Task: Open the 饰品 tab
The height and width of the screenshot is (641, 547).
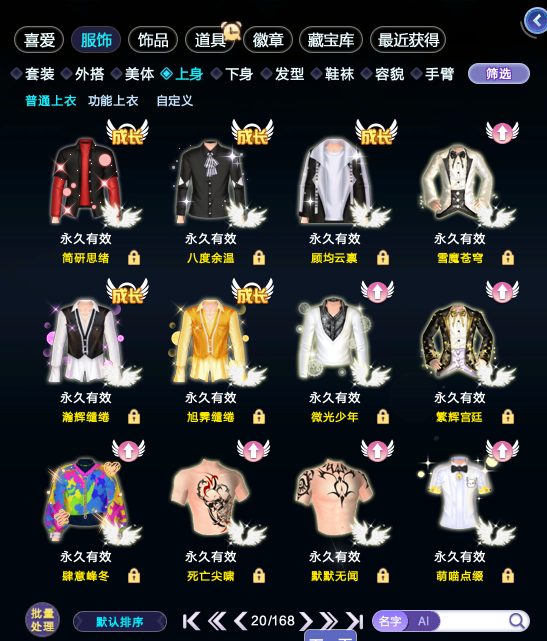Action: (x=153, y=40)
